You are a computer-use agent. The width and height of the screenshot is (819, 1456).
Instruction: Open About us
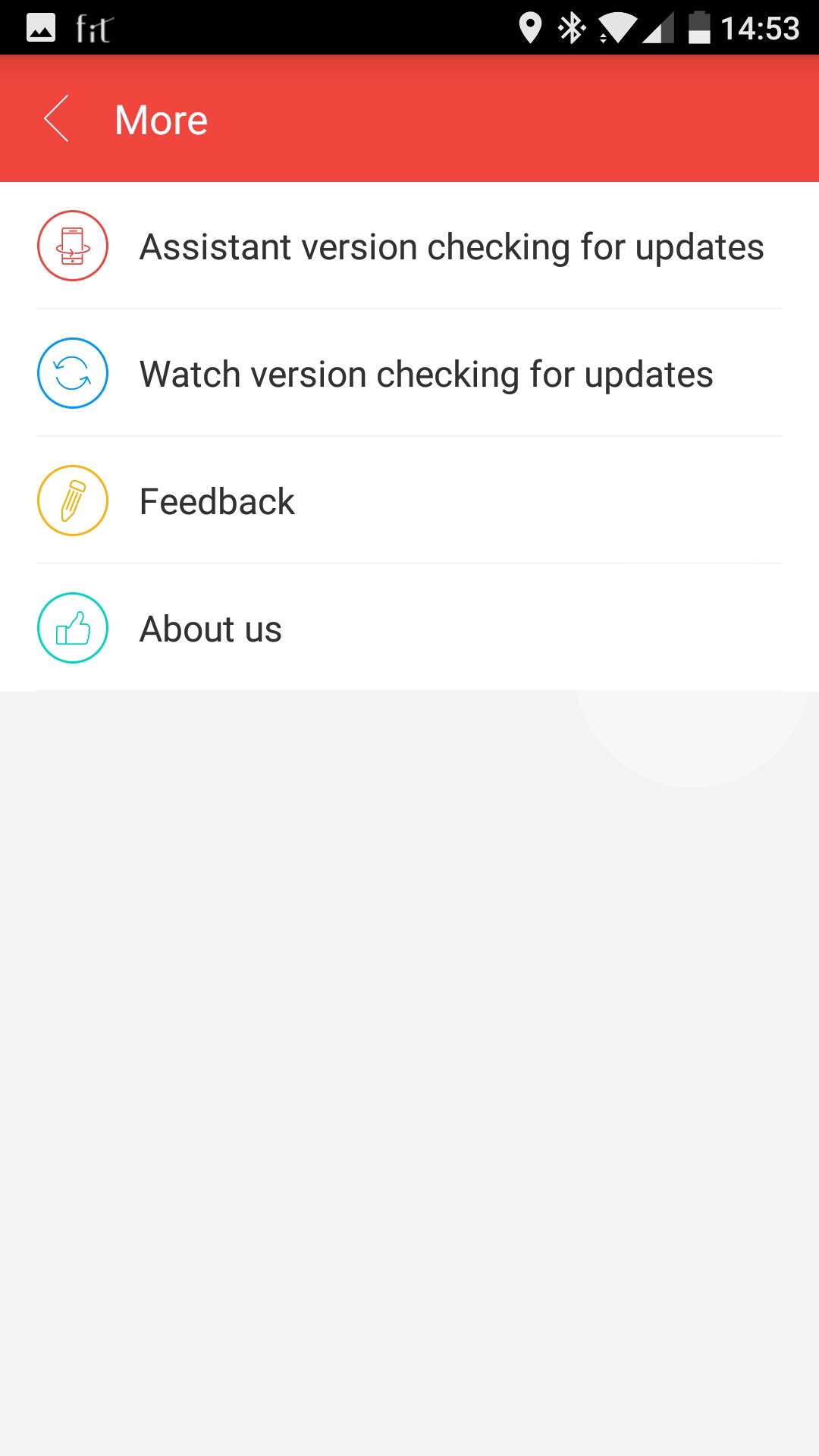point(409,628)
